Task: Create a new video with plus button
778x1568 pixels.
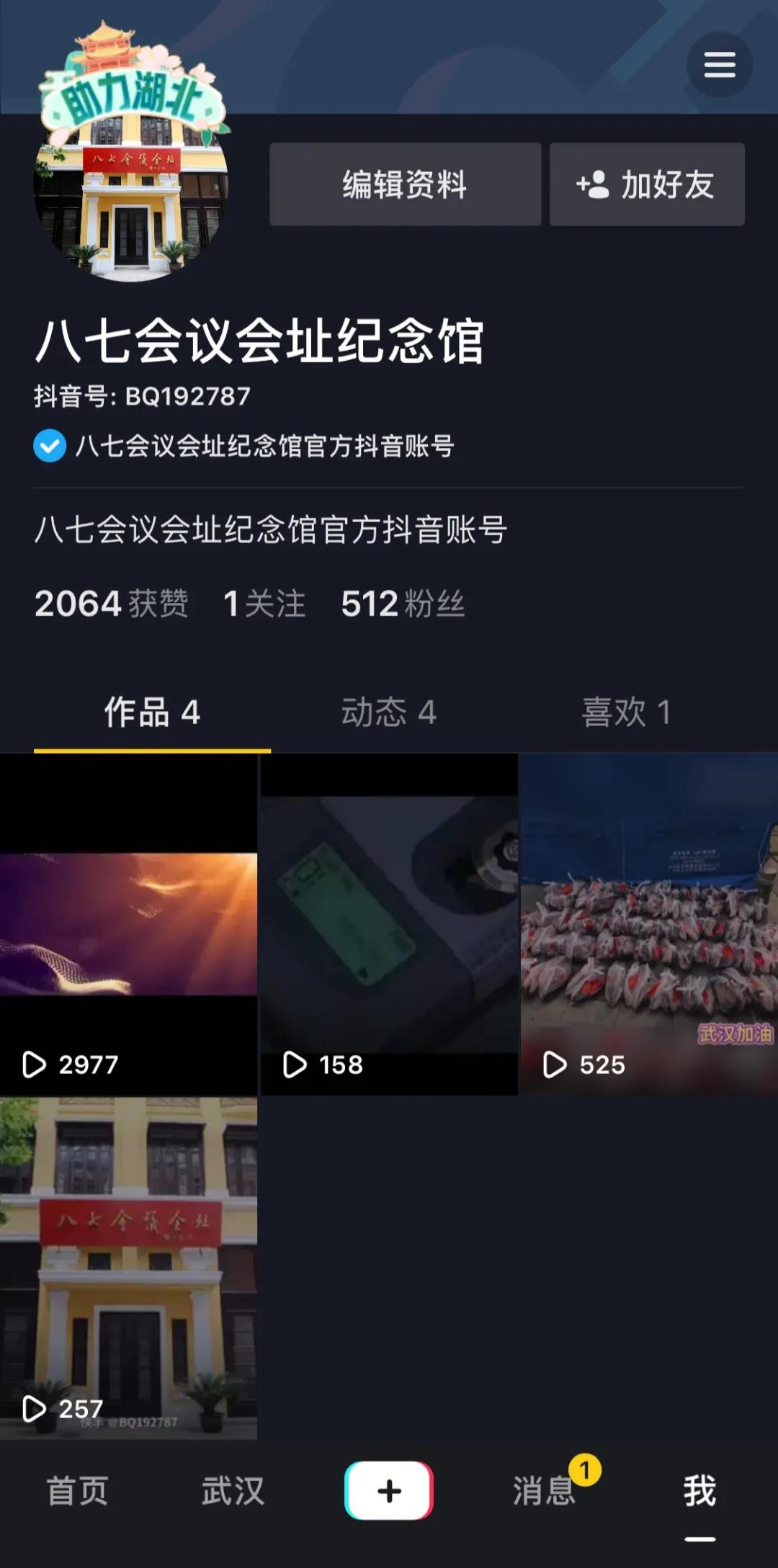Action: 389,1490
